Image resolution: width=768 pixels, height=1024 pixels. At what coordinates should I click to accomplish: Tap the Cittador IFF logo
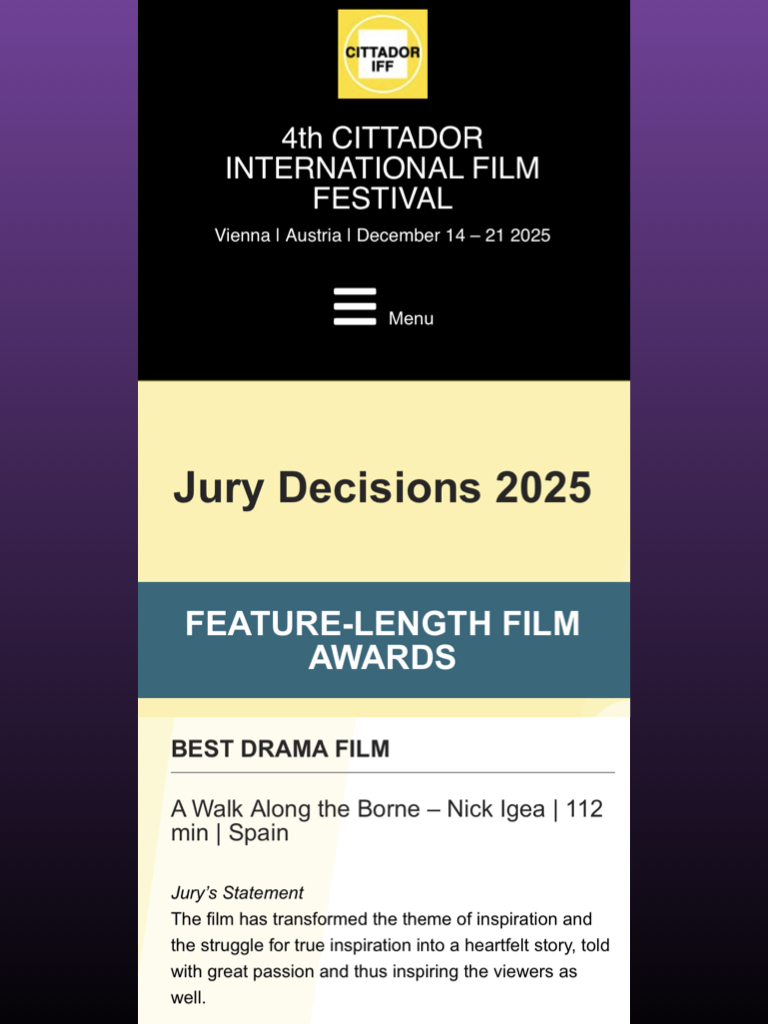point(383,54)
